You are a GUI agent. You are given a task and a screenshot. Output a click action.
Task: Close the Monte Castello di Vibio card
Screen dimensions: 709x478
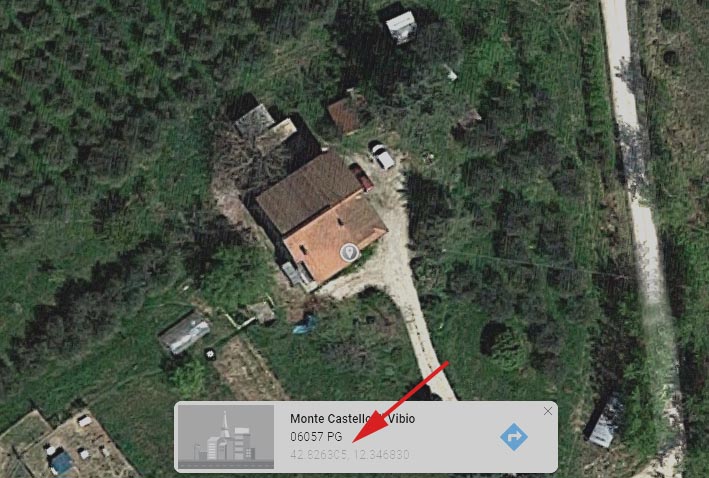tap(547, 411)
